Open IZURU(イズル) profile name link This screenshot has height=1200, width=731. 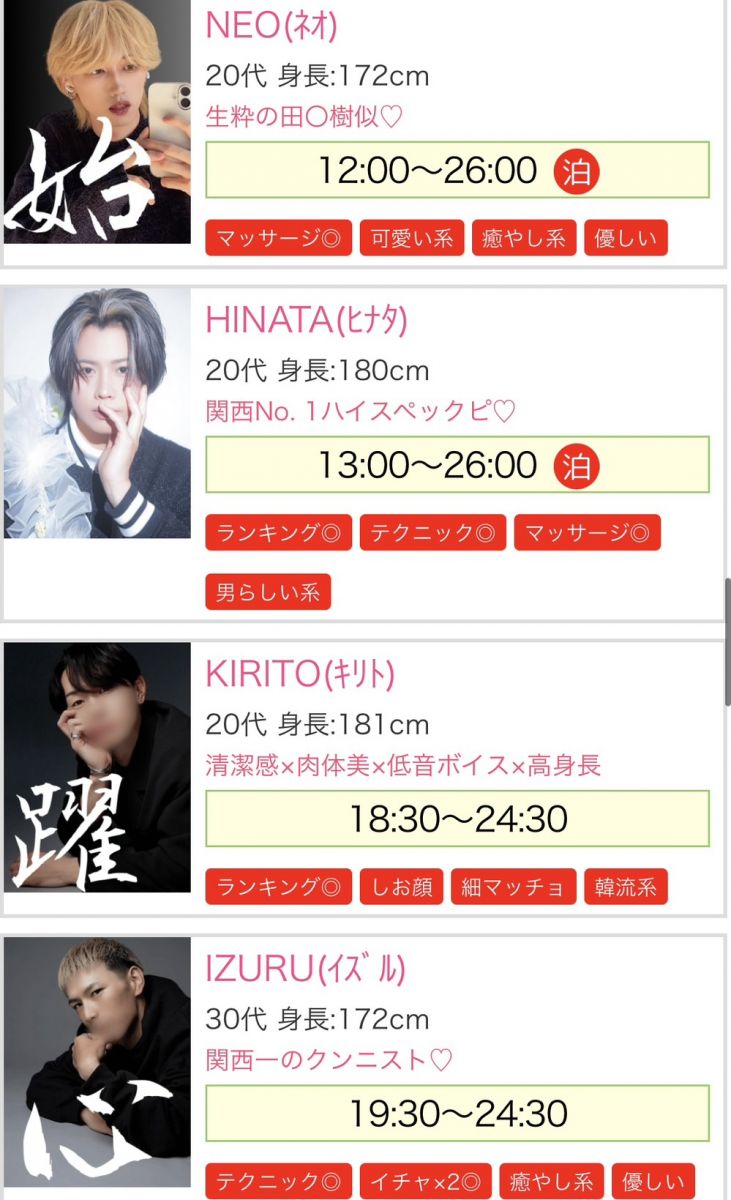tap(305, 969)
